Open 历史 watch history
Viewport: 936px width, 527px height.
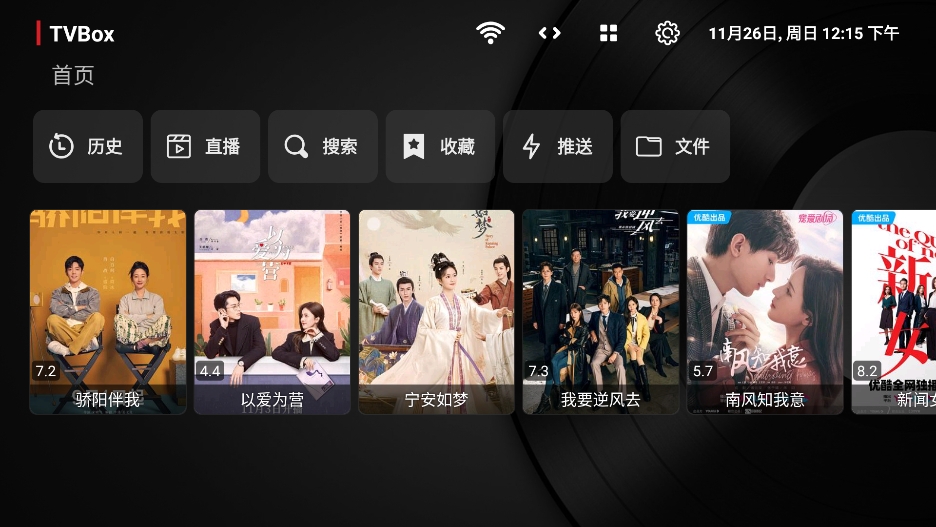coord(88,147)
